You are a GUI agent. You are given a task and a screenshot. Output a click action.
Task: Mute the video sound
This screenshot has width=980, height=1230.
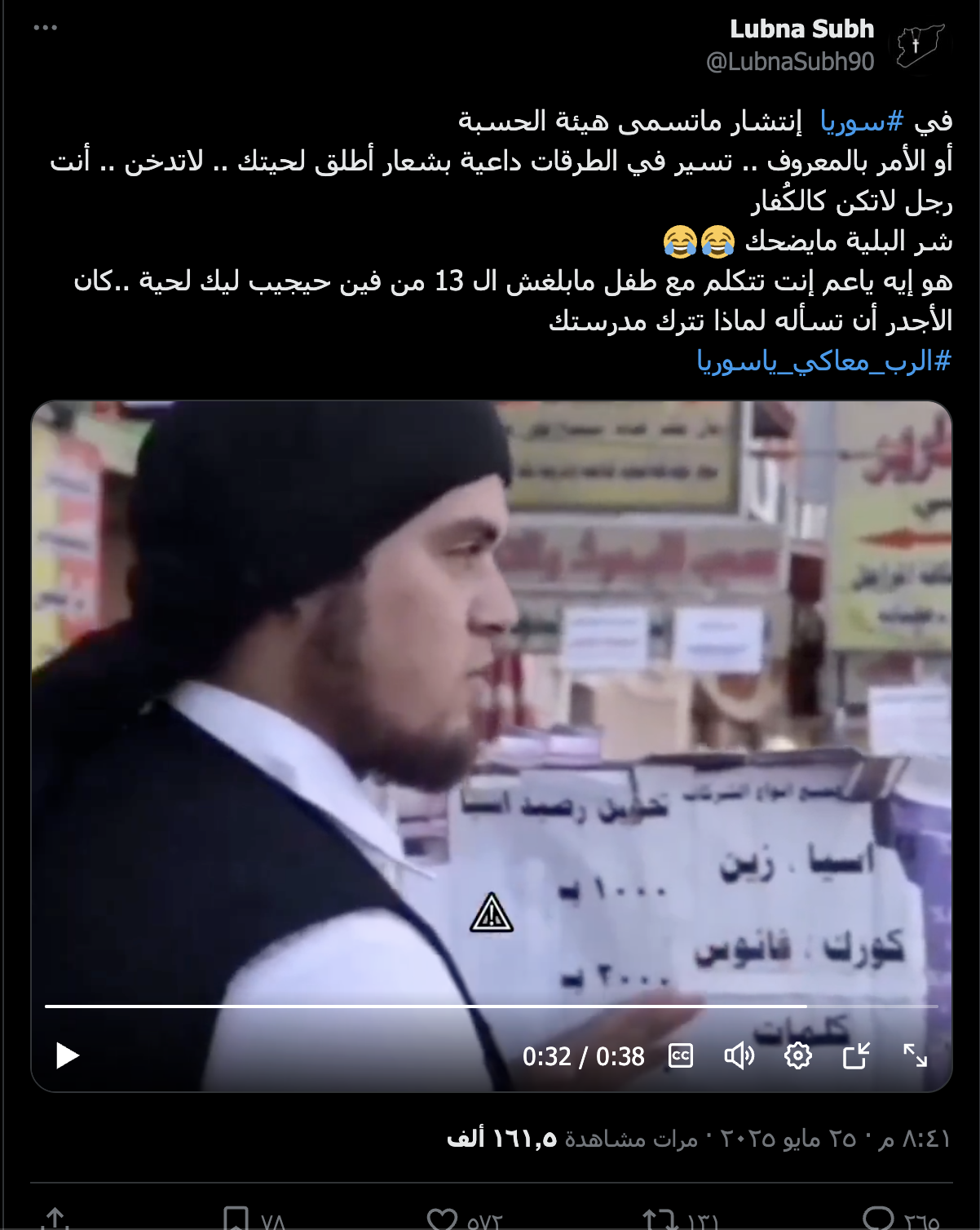point(739,1055)
